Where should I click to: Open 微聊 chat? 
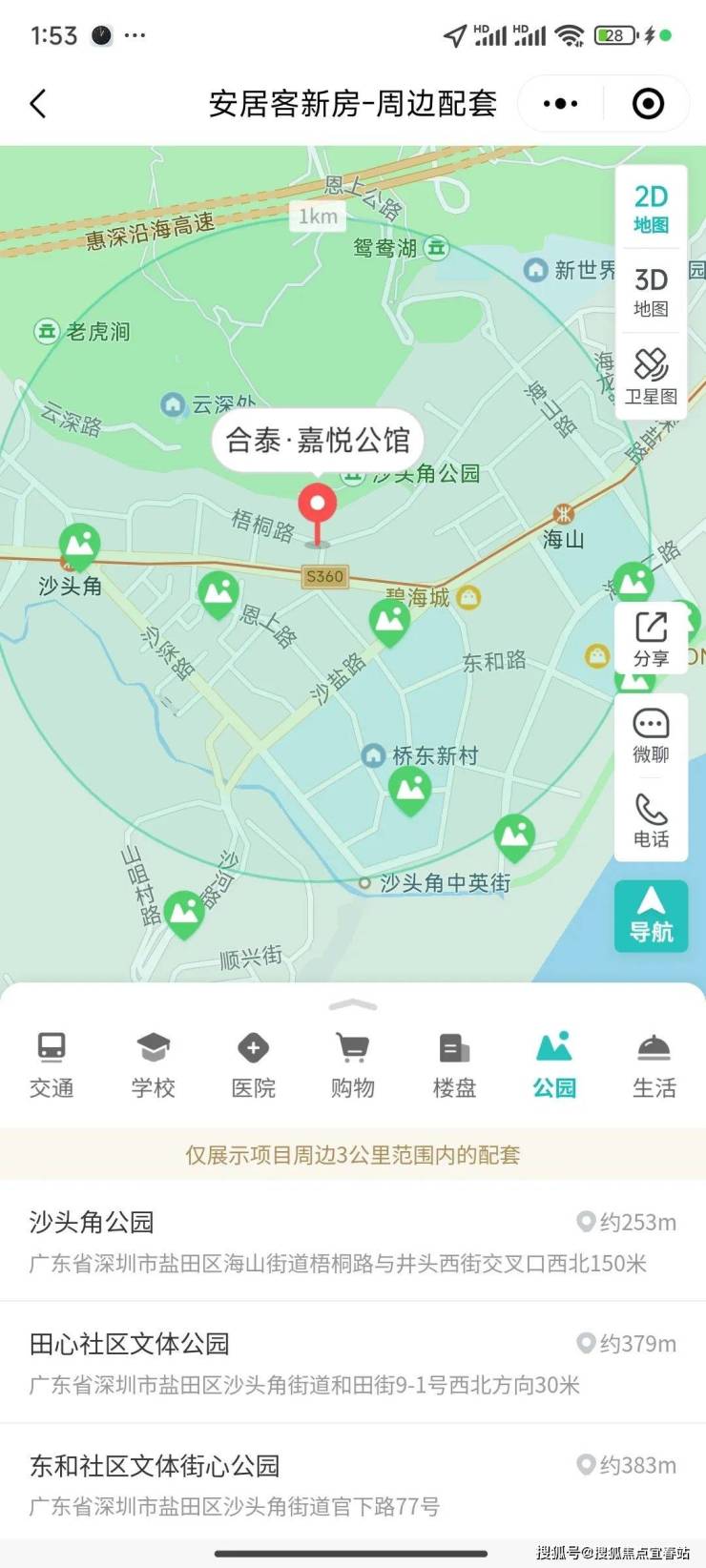tap(651, 735)
